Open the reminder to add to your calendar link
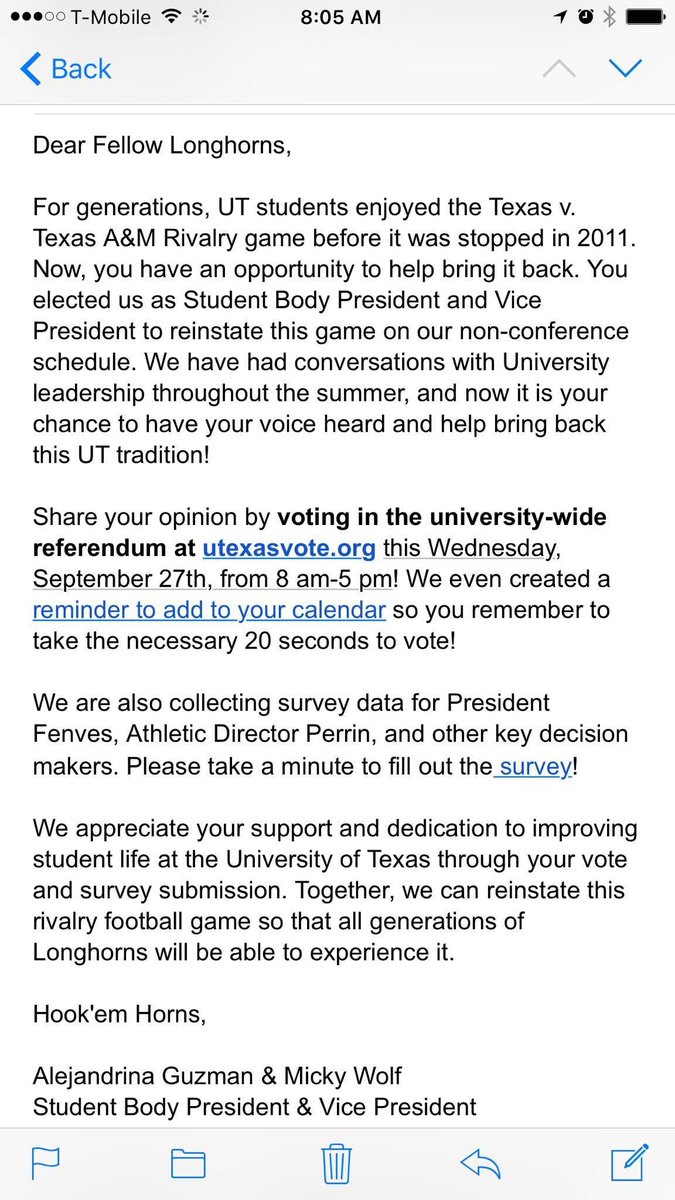The image size is (675, 1200). point(209,610)
